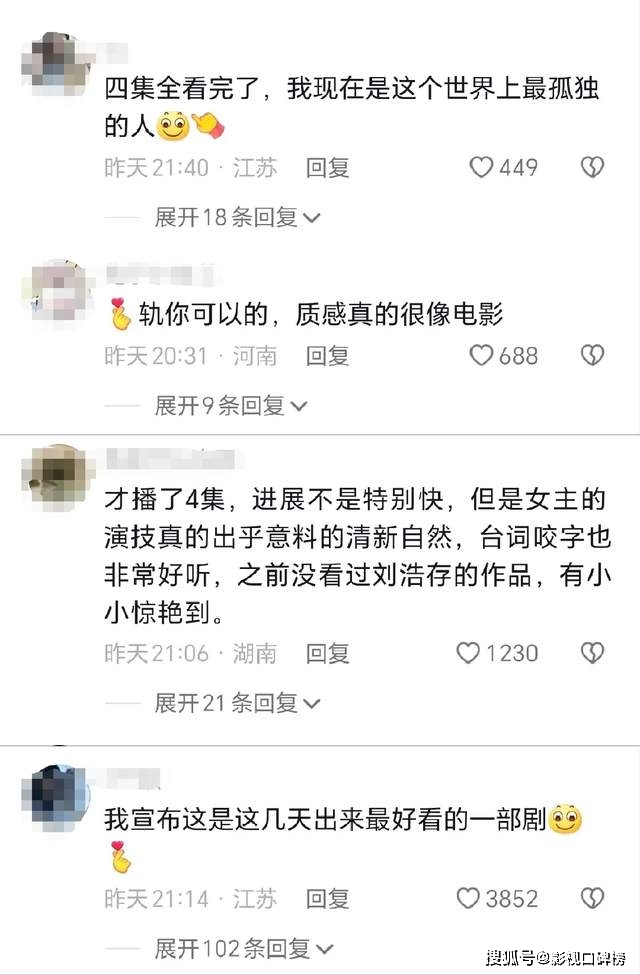Dislike the comment mentioning 刘浩存
640x975 pixels.
(x=593, y=653)
